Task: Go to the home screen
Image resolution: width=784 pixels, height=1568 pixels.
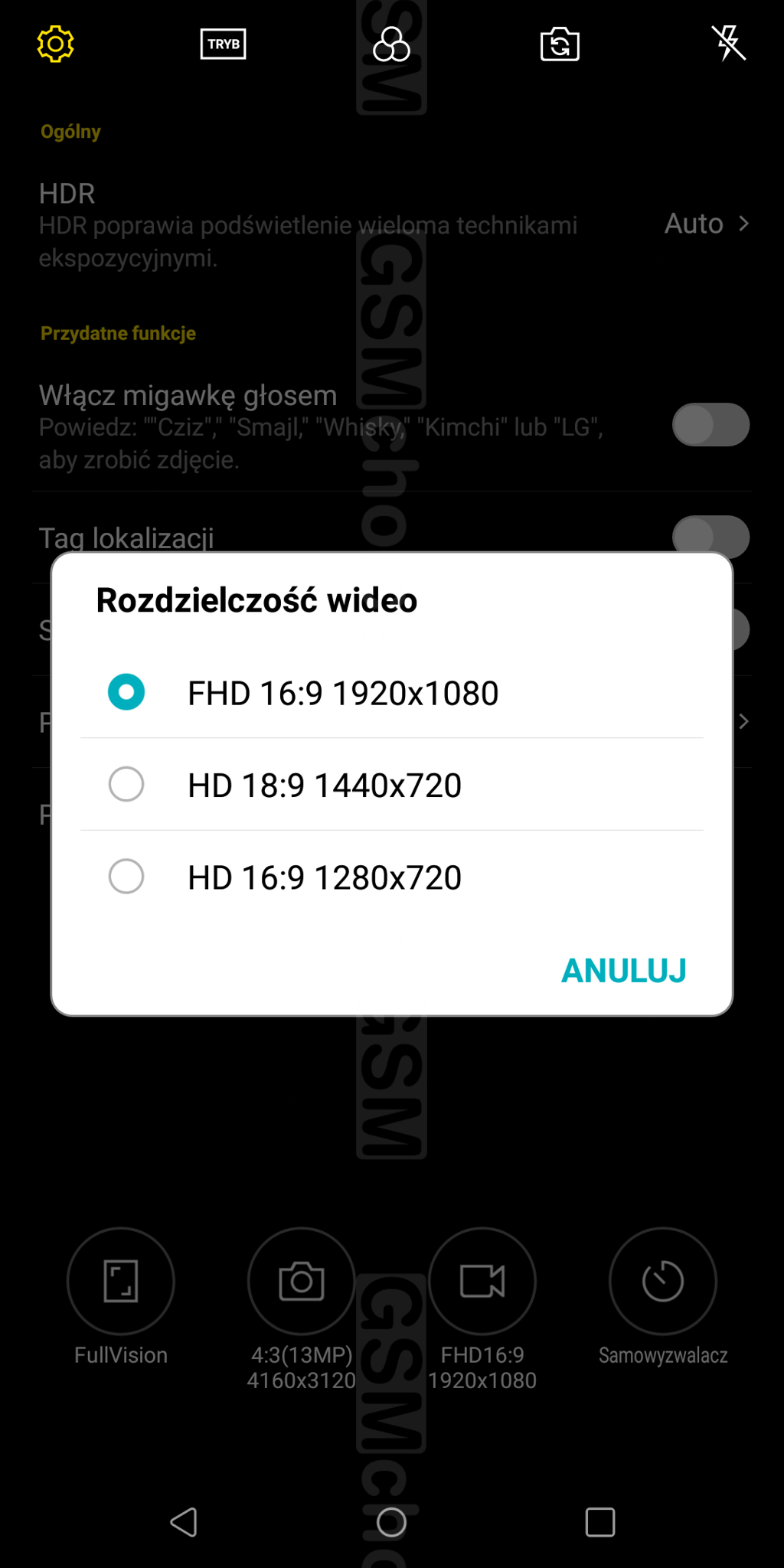Action: tap(391, 1522)
